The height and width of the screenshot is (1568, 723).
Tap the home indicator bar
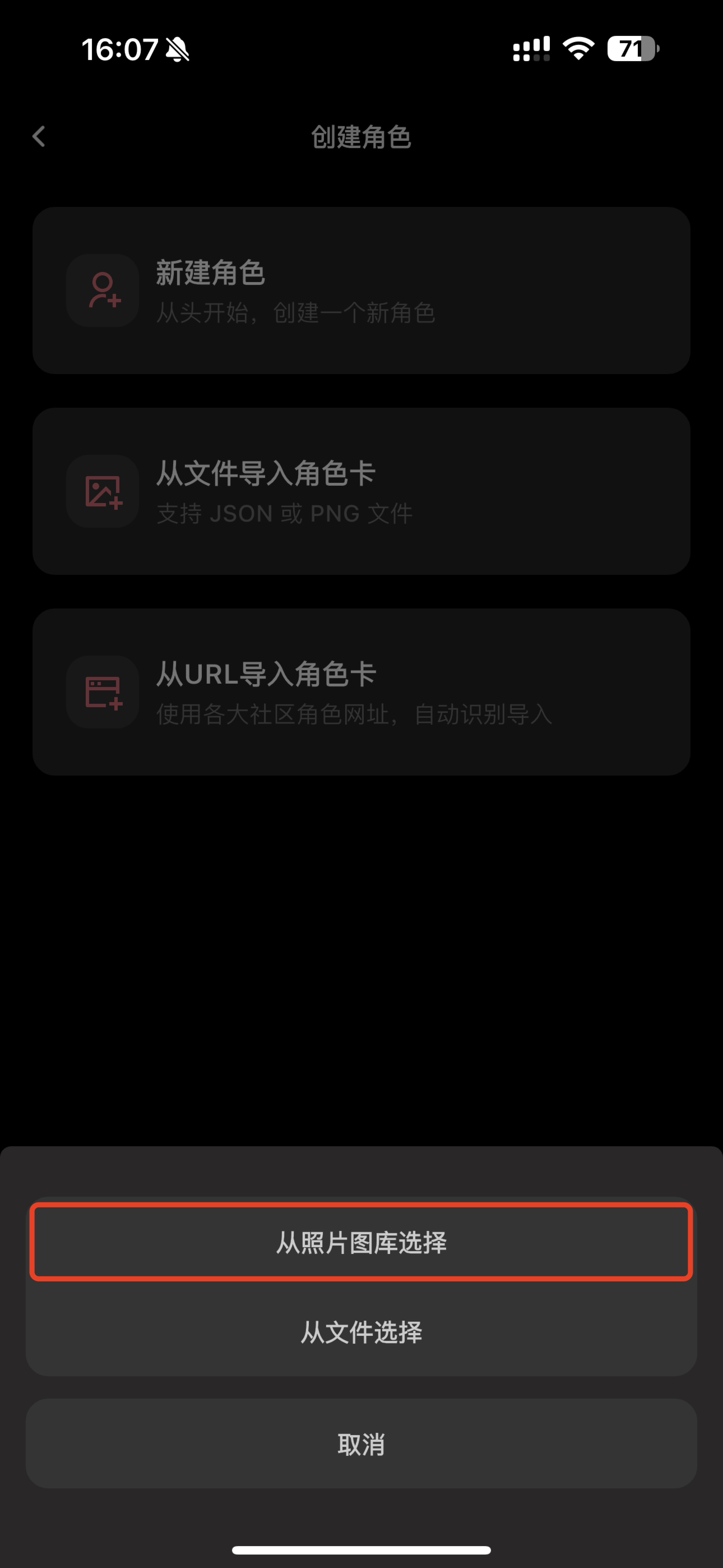click(361, 1548)
